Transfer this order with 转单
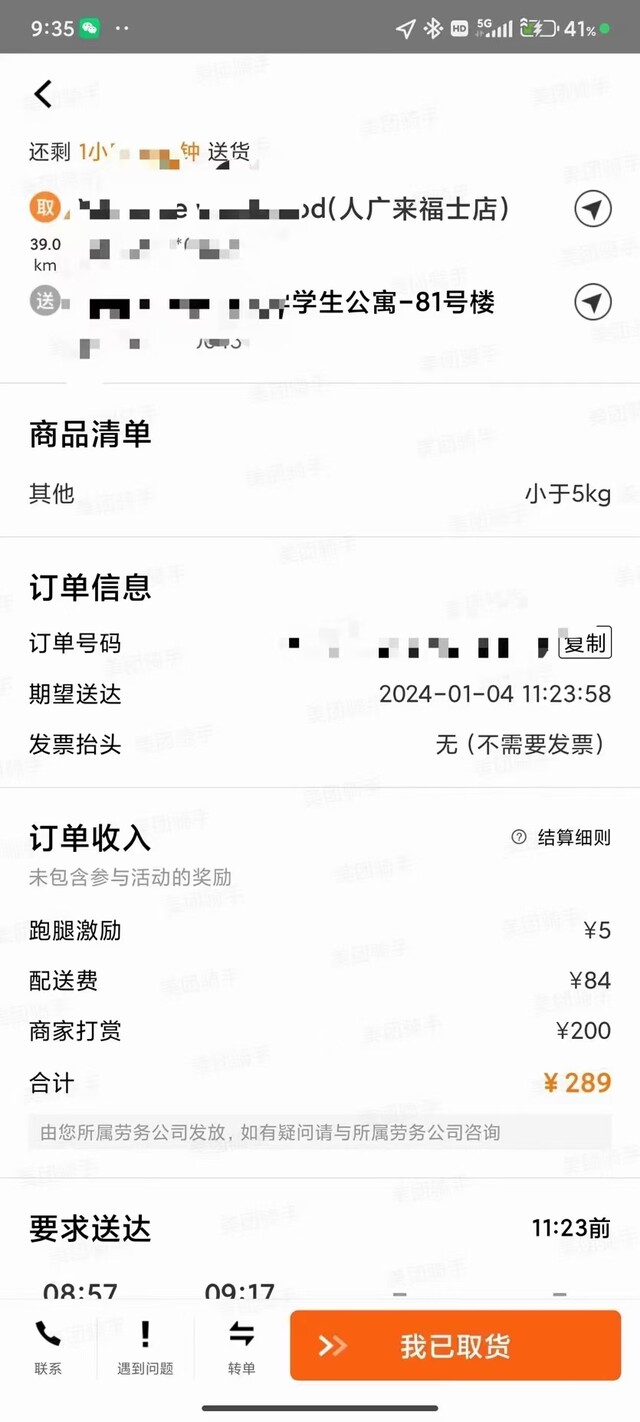 pyautogui.click(x=241, y=1347)
